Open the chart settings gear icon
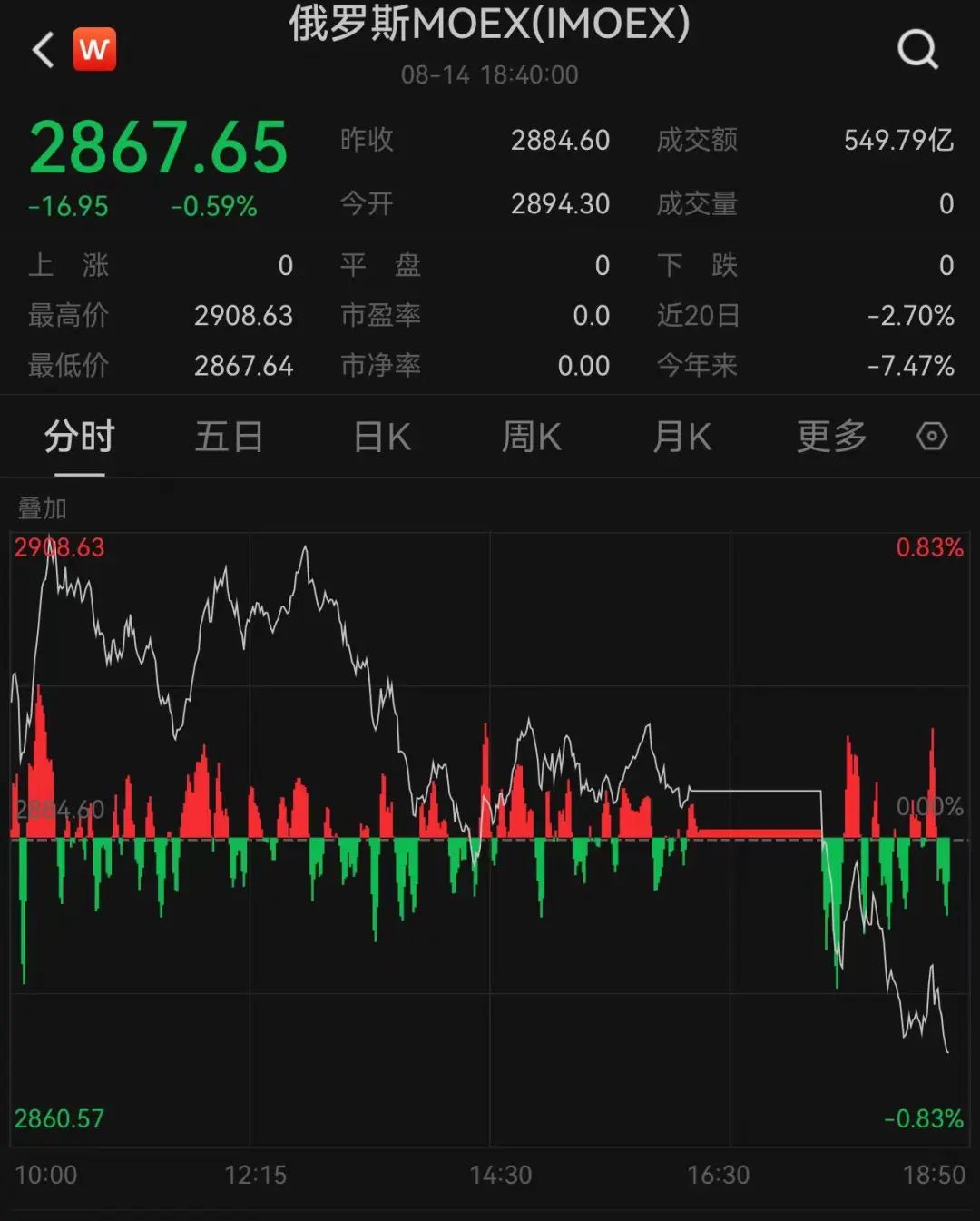980x1221 pixels. tap(931, 438)
